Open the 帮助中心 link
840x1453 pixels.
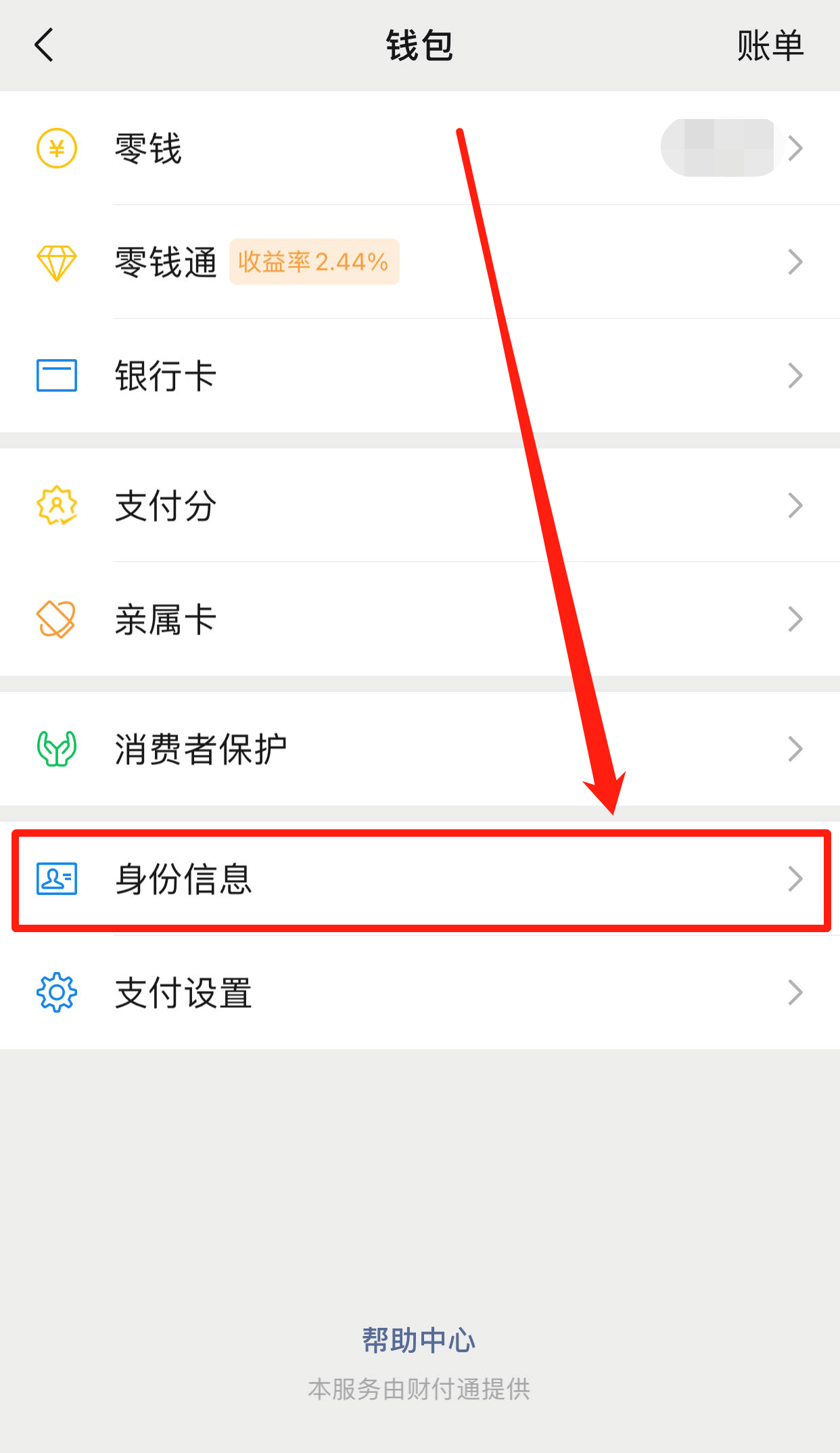point(418,1338)
